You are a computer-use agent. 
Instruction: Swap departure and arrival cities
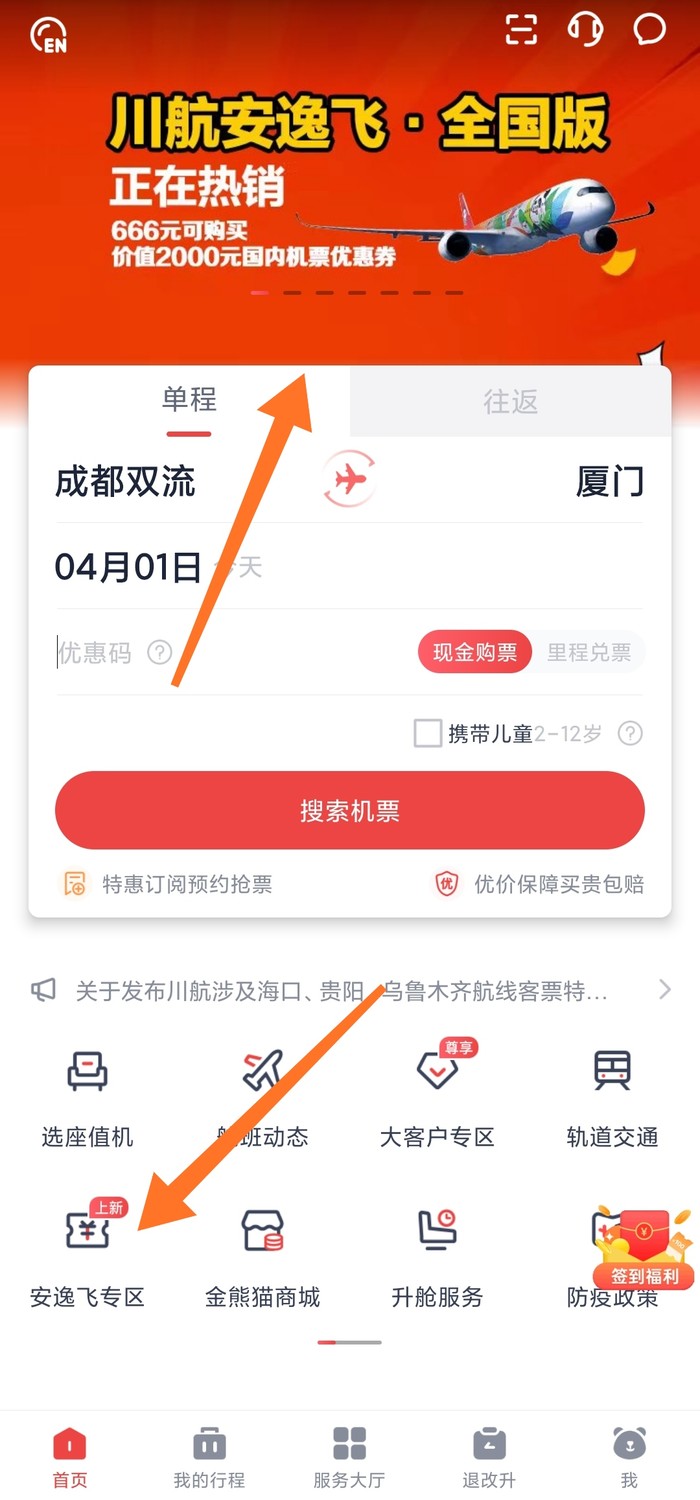[350, 481]
